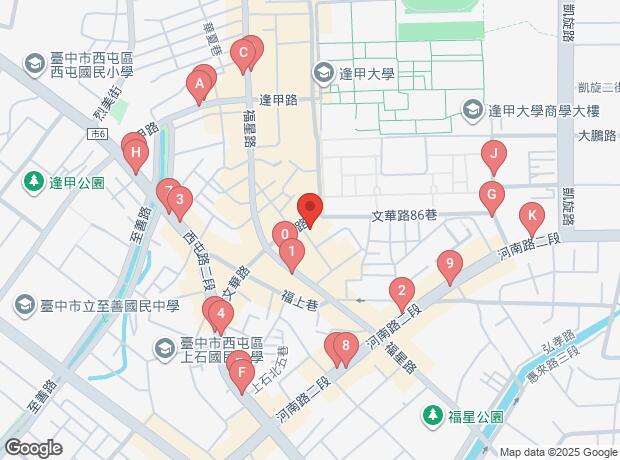
Task: Select the map pin labeled G
Action: 490,195
